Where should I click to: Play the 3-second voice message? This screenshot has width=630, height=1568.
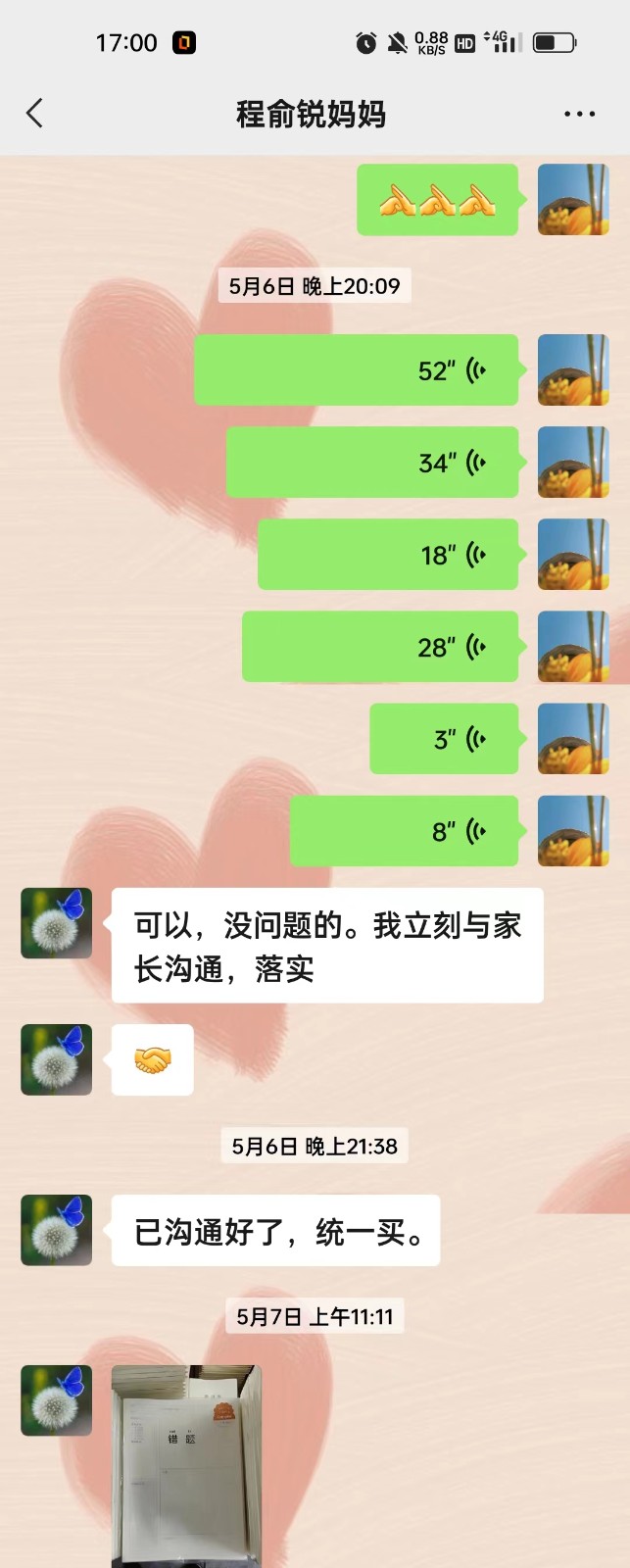pyautogui.click(x=444, y=739)
